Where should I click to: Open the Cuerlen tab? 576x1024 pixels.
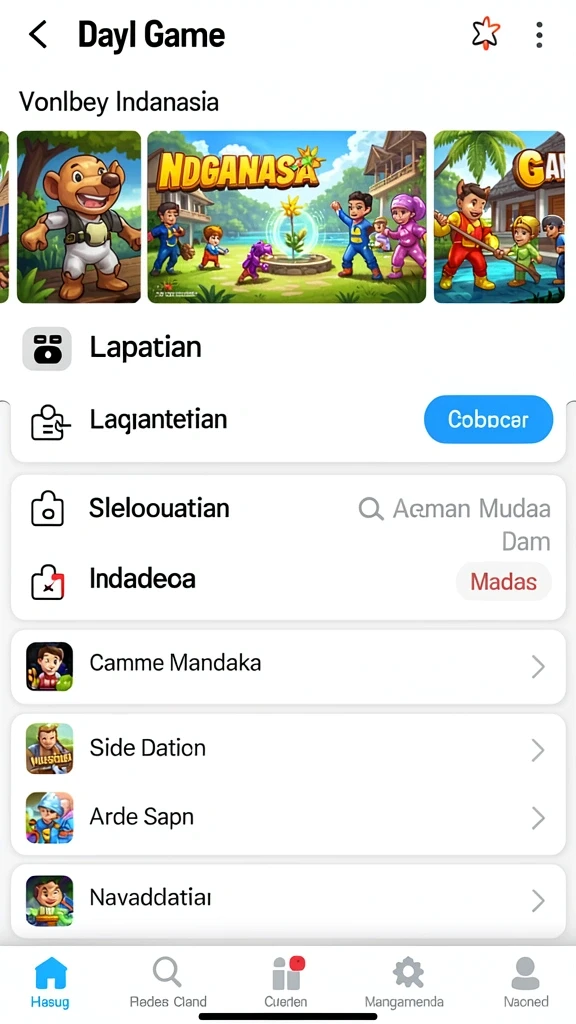[x=286, y=983]
